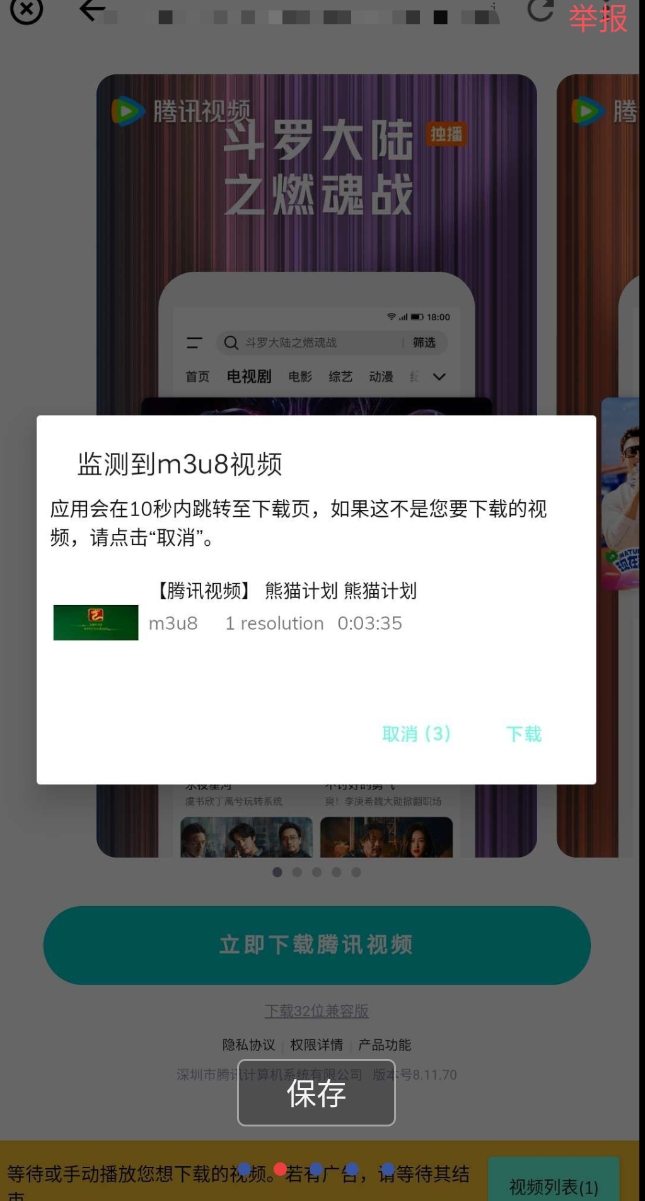Tap 举报 to report this page

pyautogui.click(x=598, y=17)
